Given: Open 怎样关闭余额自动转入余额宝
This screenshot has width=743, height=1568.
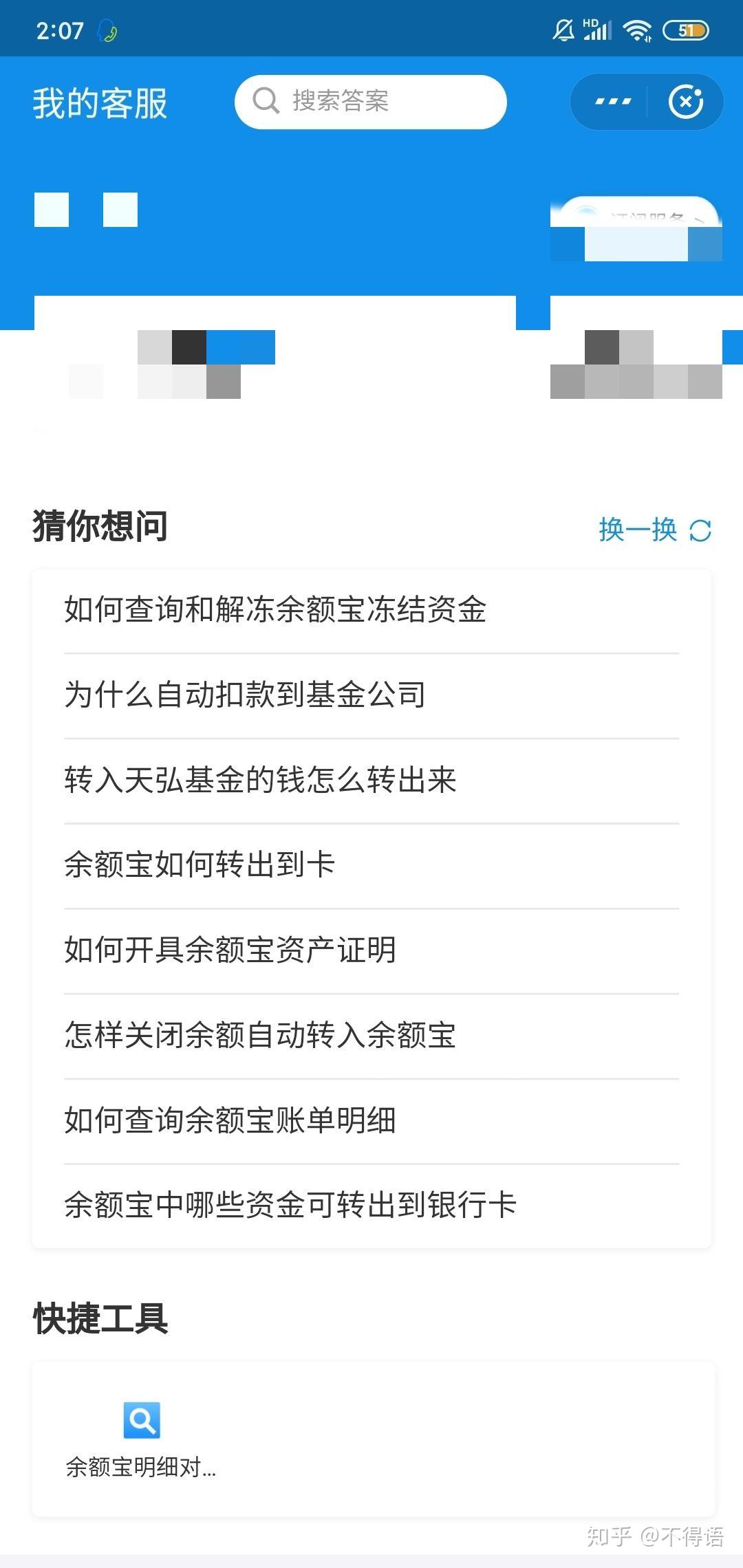Looking at the screenshot, I should (x=371, y=1035).
